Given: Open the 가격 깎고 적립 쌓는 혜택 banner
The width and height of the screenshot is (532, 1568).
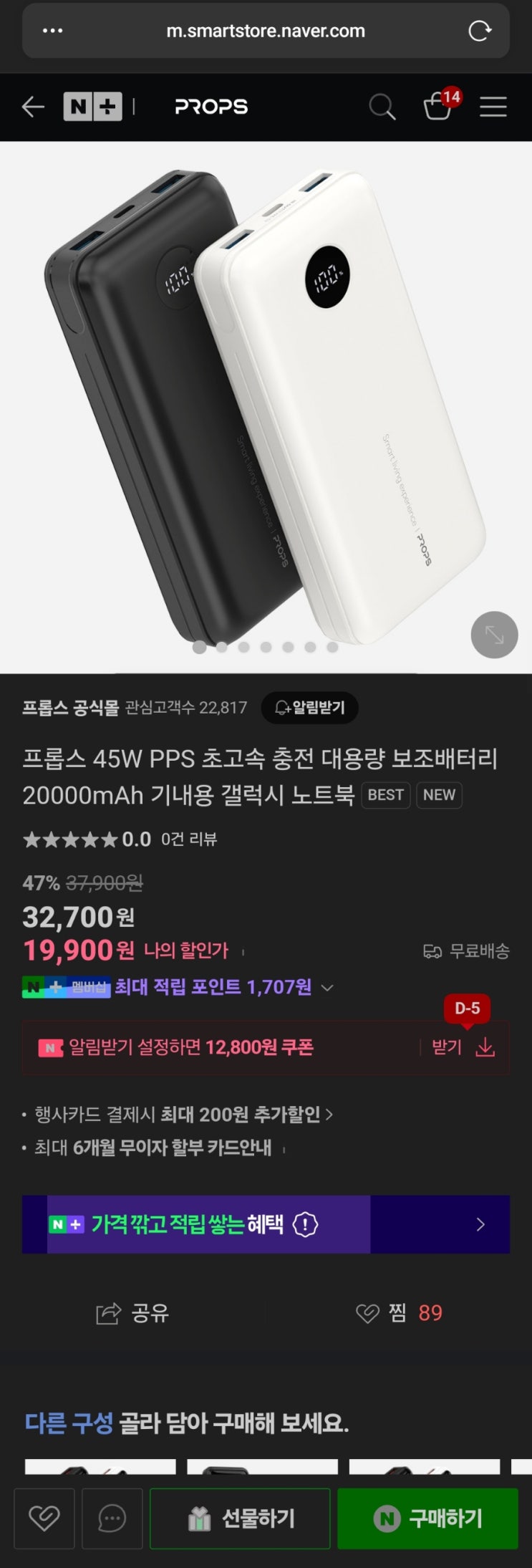Looking at the screenshot, I should pyautogui.click(x=266, y=1224).
